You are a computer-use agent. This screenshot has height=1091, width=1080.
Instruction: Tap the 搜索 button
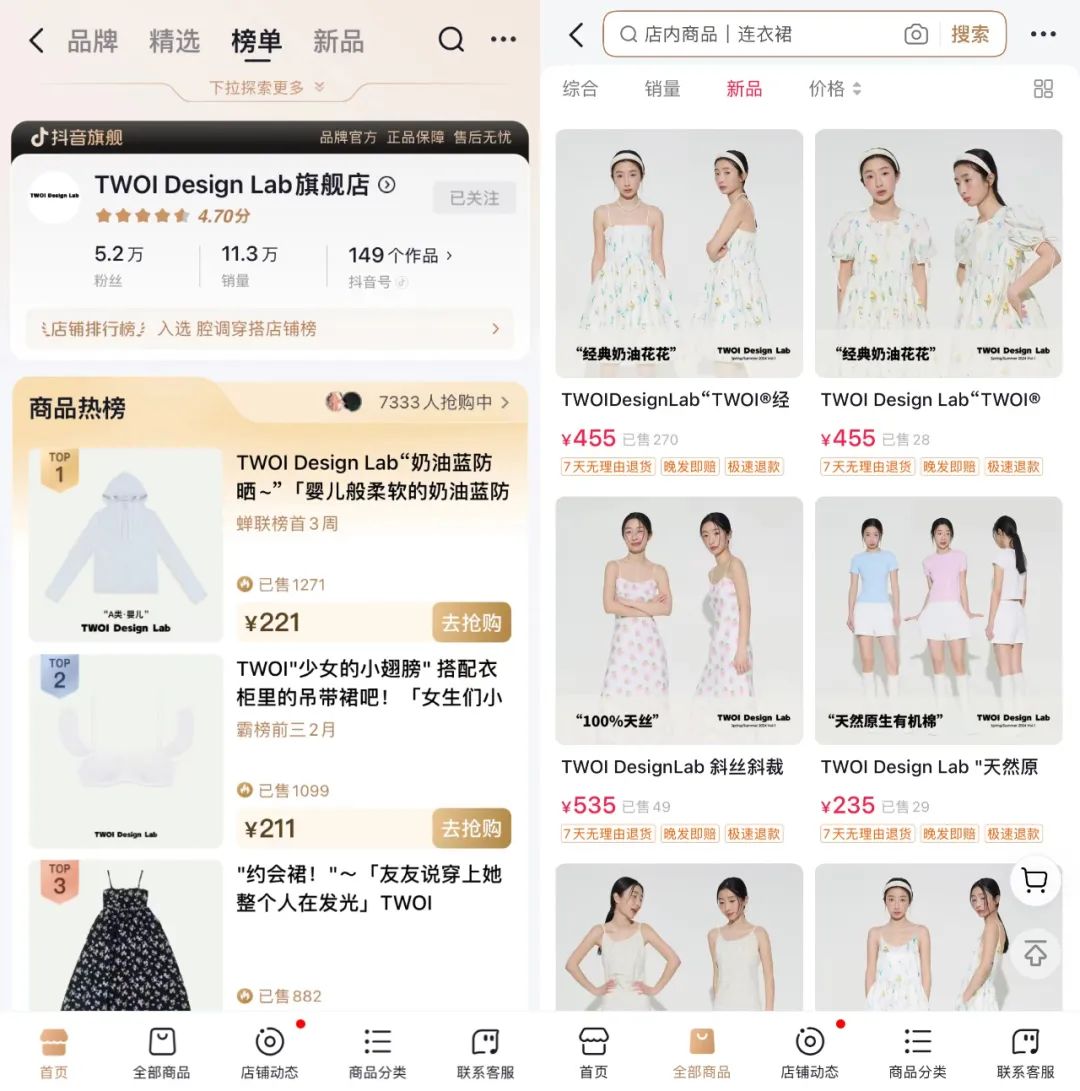click(x=970, y=35)
